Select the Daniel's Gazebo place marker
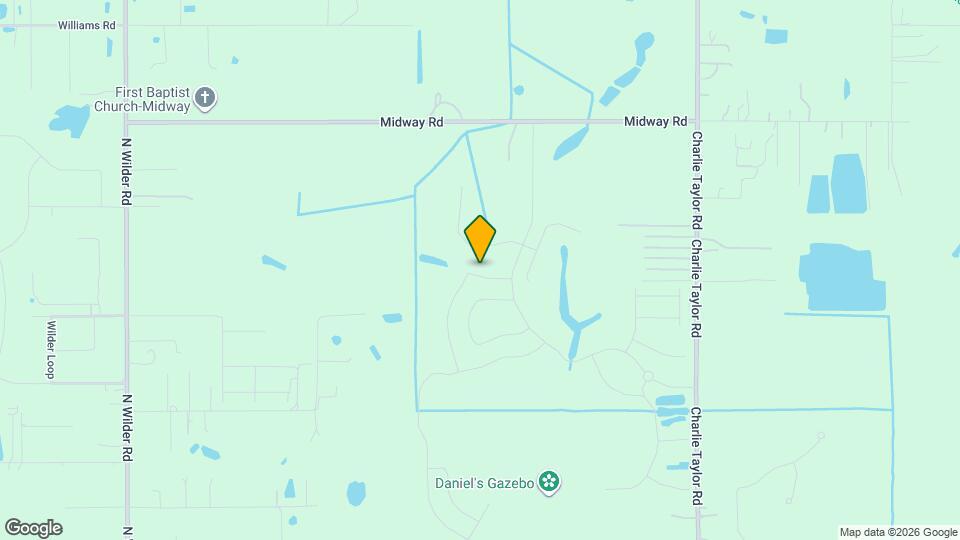Image resolution: width=960 pixels, height=540 pixels. point(548,483)
